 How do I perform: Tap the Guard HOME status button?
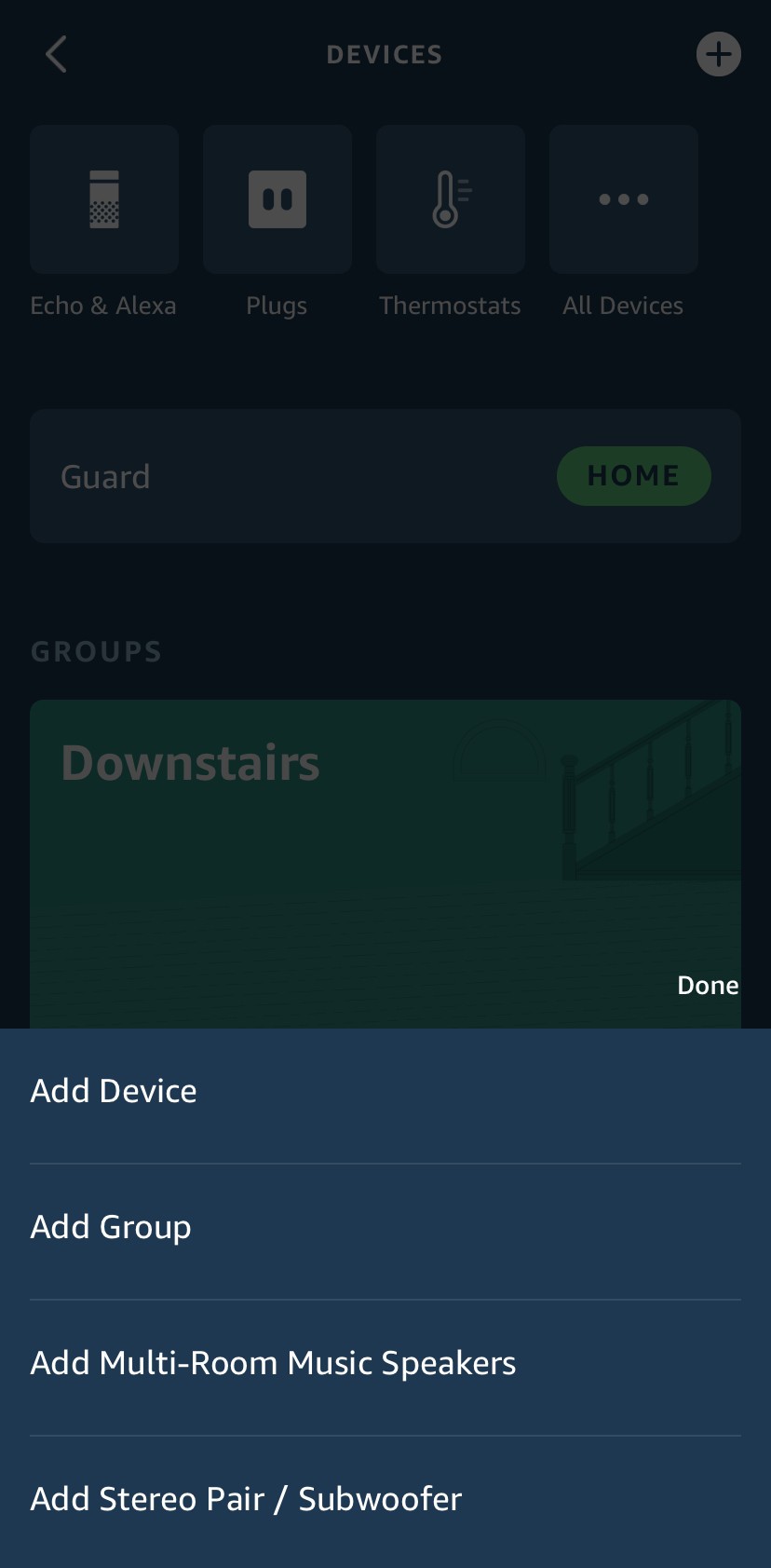[x=633, y=476]
